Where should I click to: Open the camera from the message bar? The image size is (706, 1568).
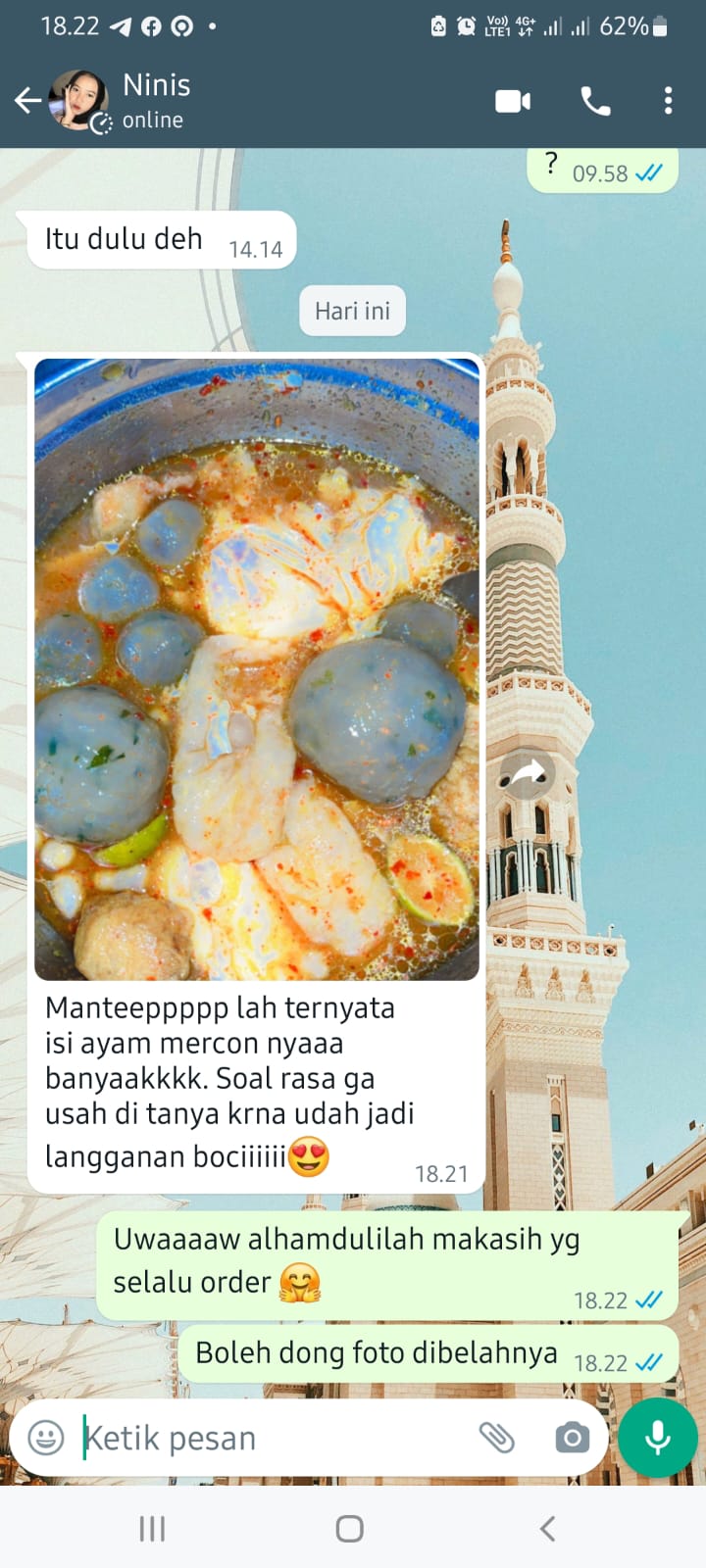coord(572,1438)
